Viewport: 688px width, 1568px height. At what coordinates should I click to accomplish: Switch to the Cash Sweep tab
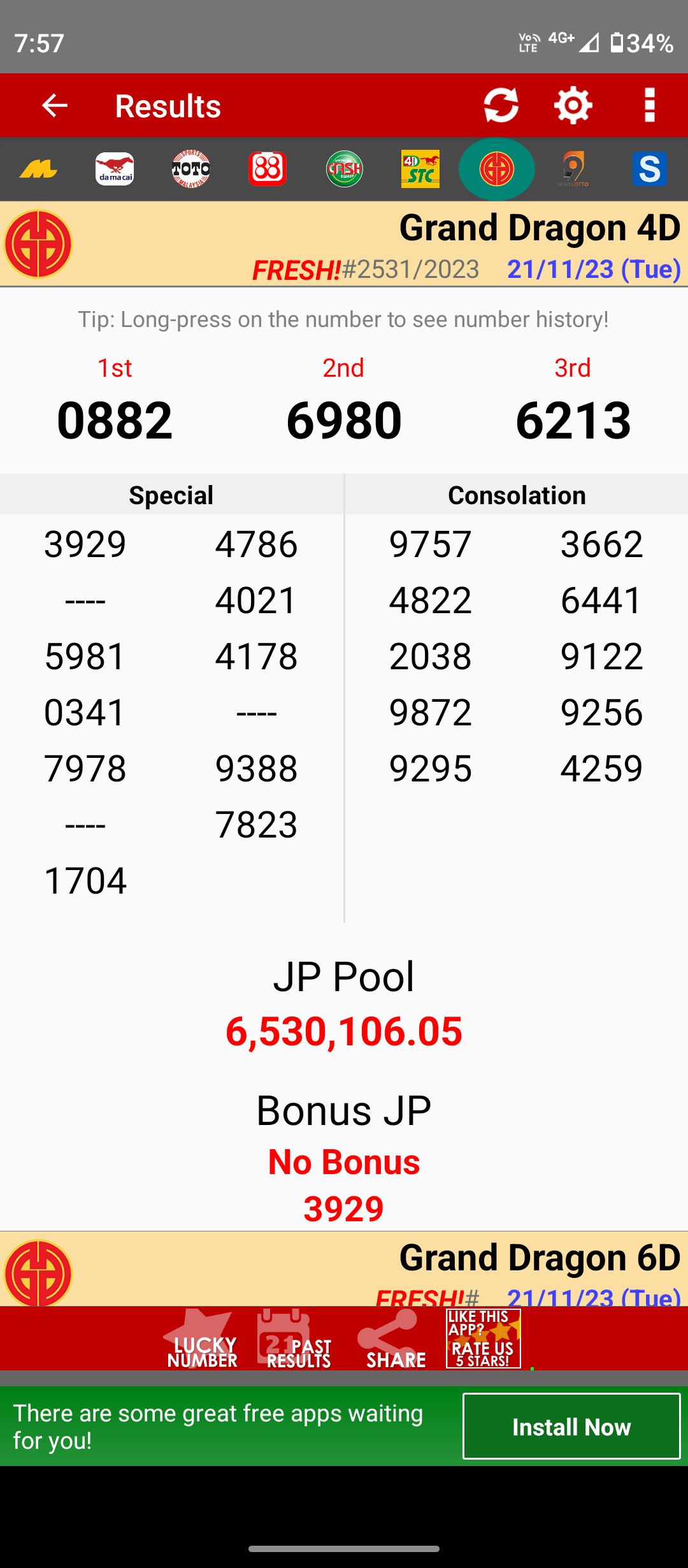344,170
